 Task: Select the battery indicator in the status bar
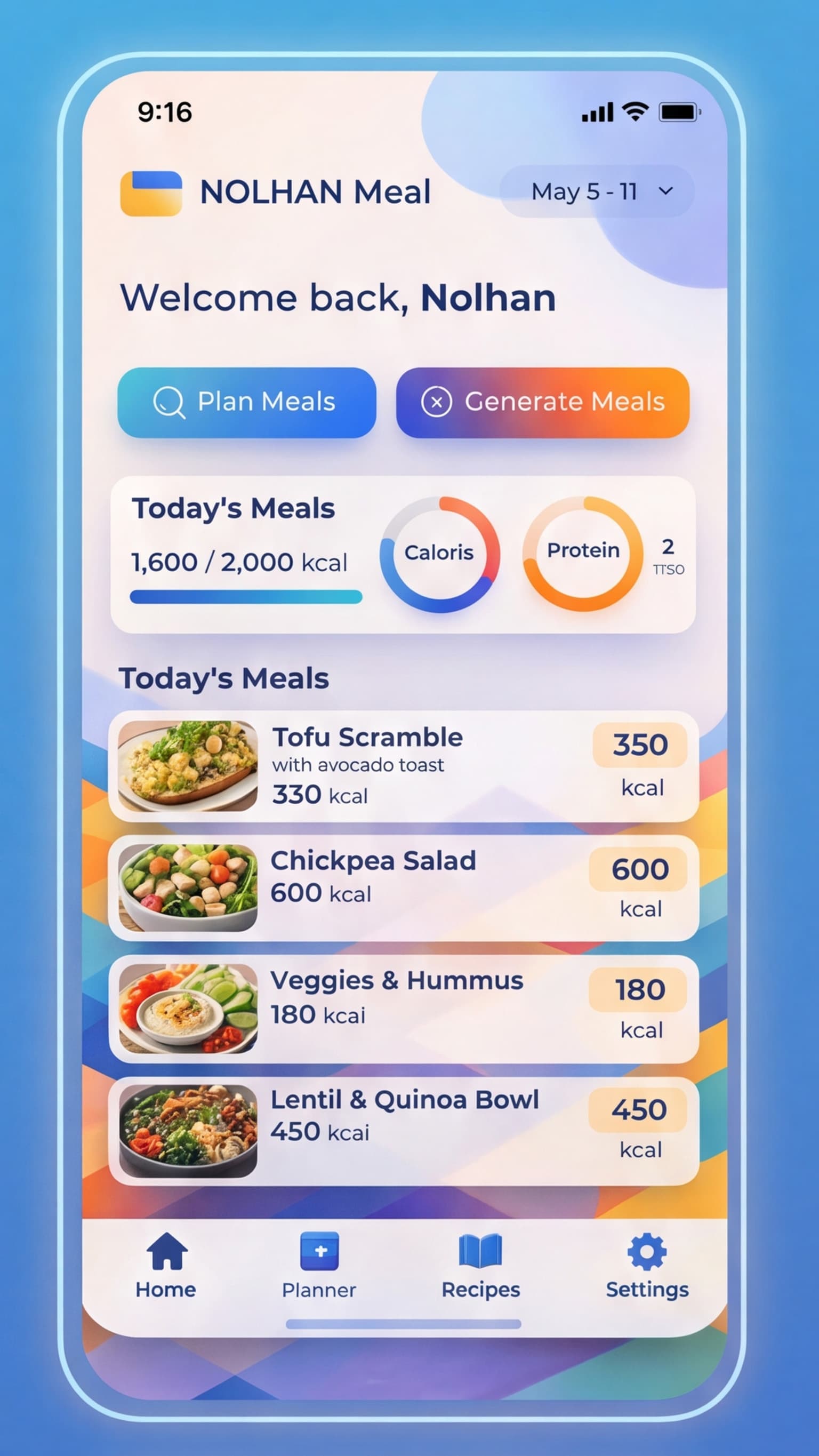(678, 111)
